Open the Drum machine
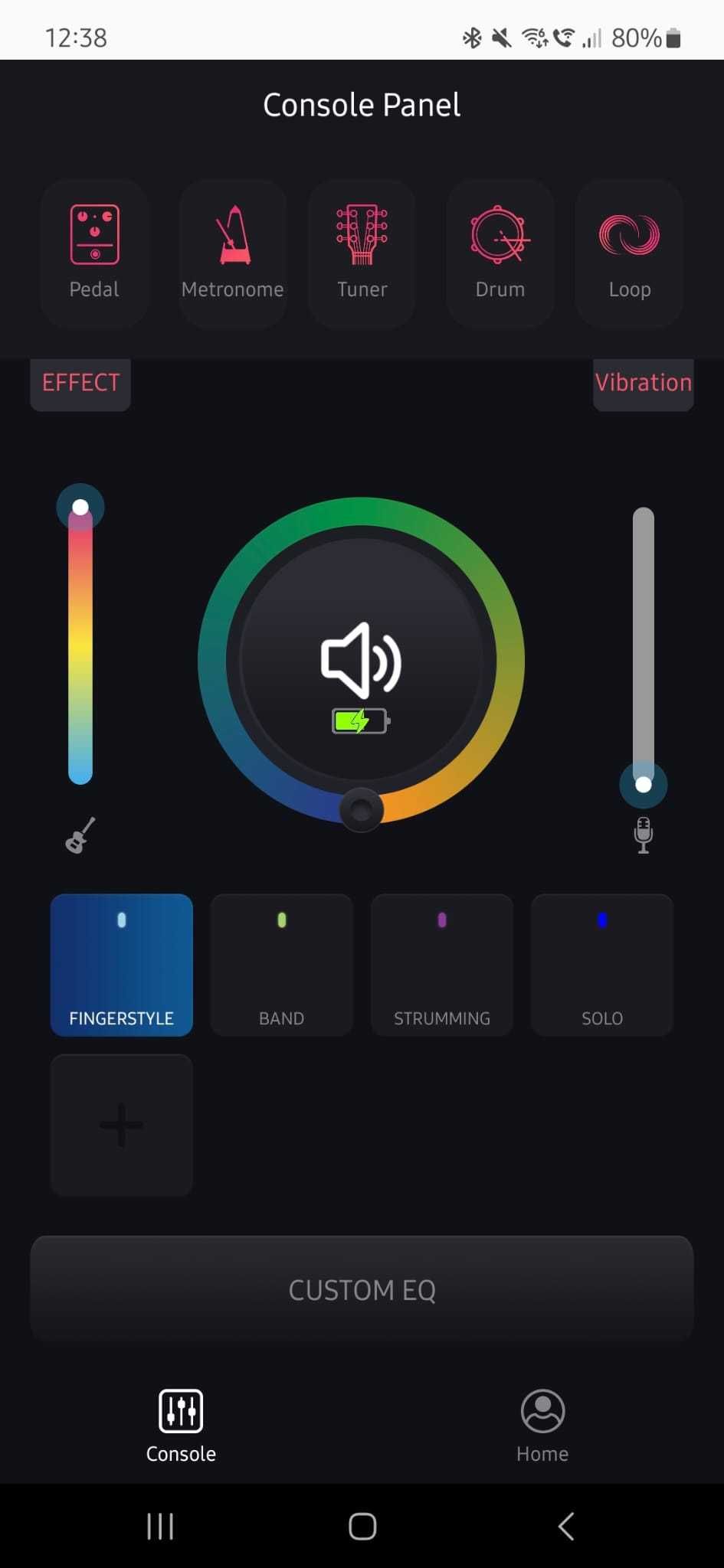 [500, 254]
